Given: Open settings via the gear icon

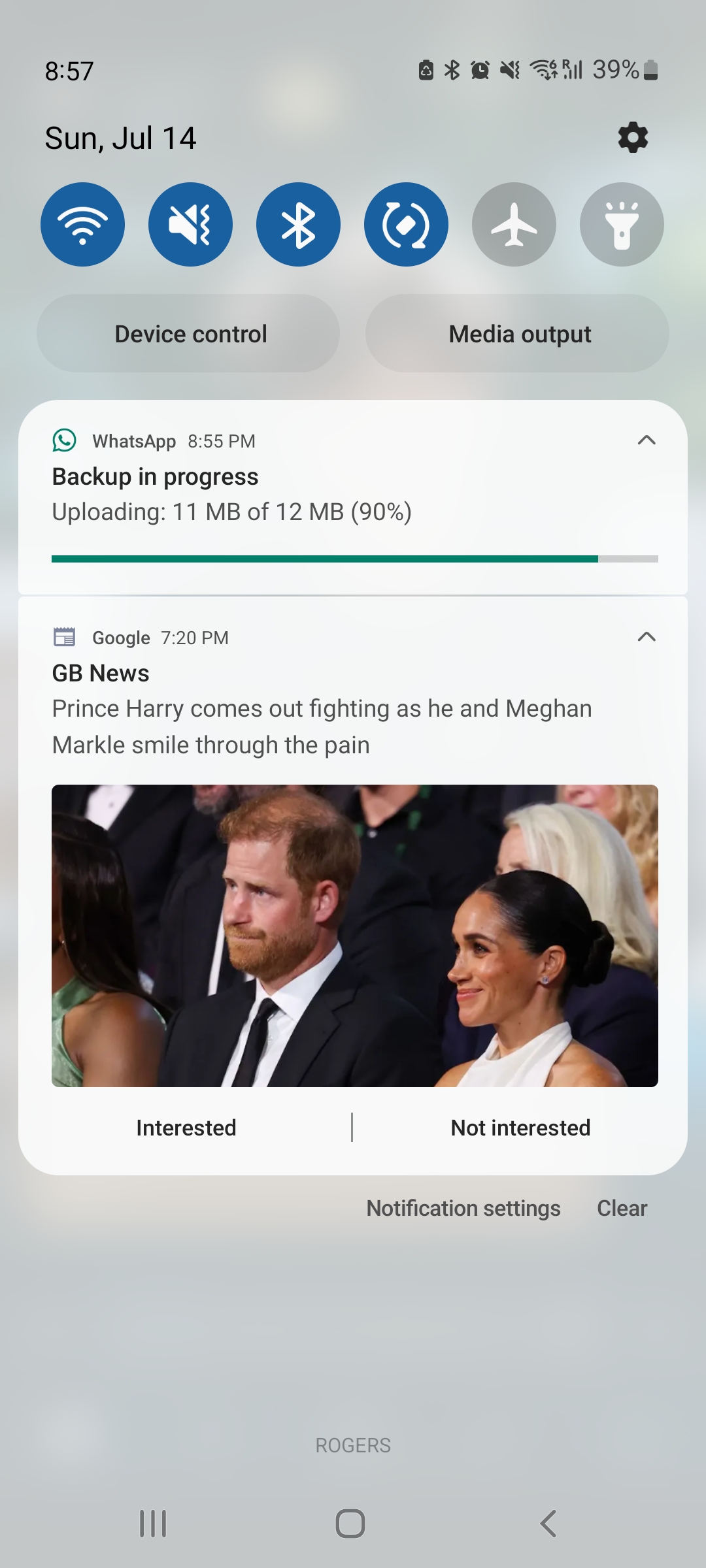Looking at the screenshot, I should click(x=633, y=138).
